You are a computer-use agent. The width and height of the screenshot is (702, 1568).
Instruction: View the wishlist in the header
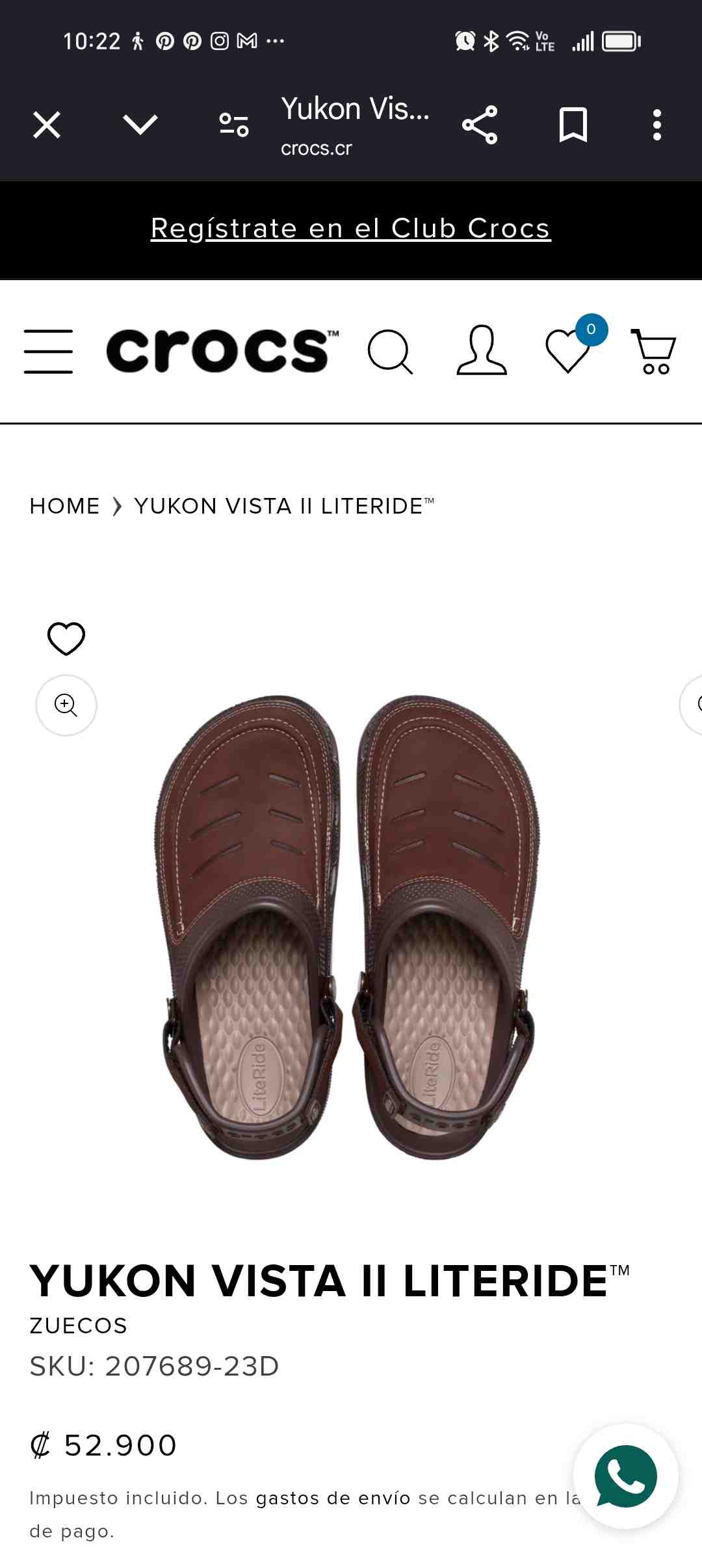coord(568,351)
